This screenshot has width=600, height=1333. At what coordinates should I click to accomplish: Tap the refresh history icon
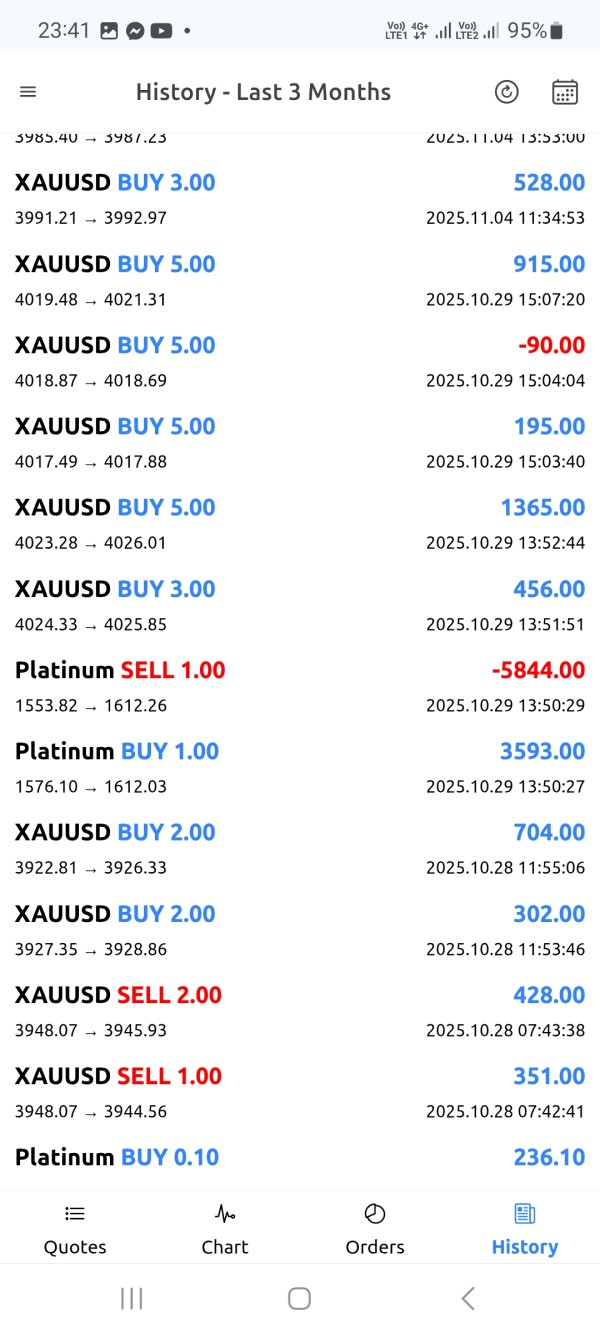pyautogui.click(x=507, y=92)
